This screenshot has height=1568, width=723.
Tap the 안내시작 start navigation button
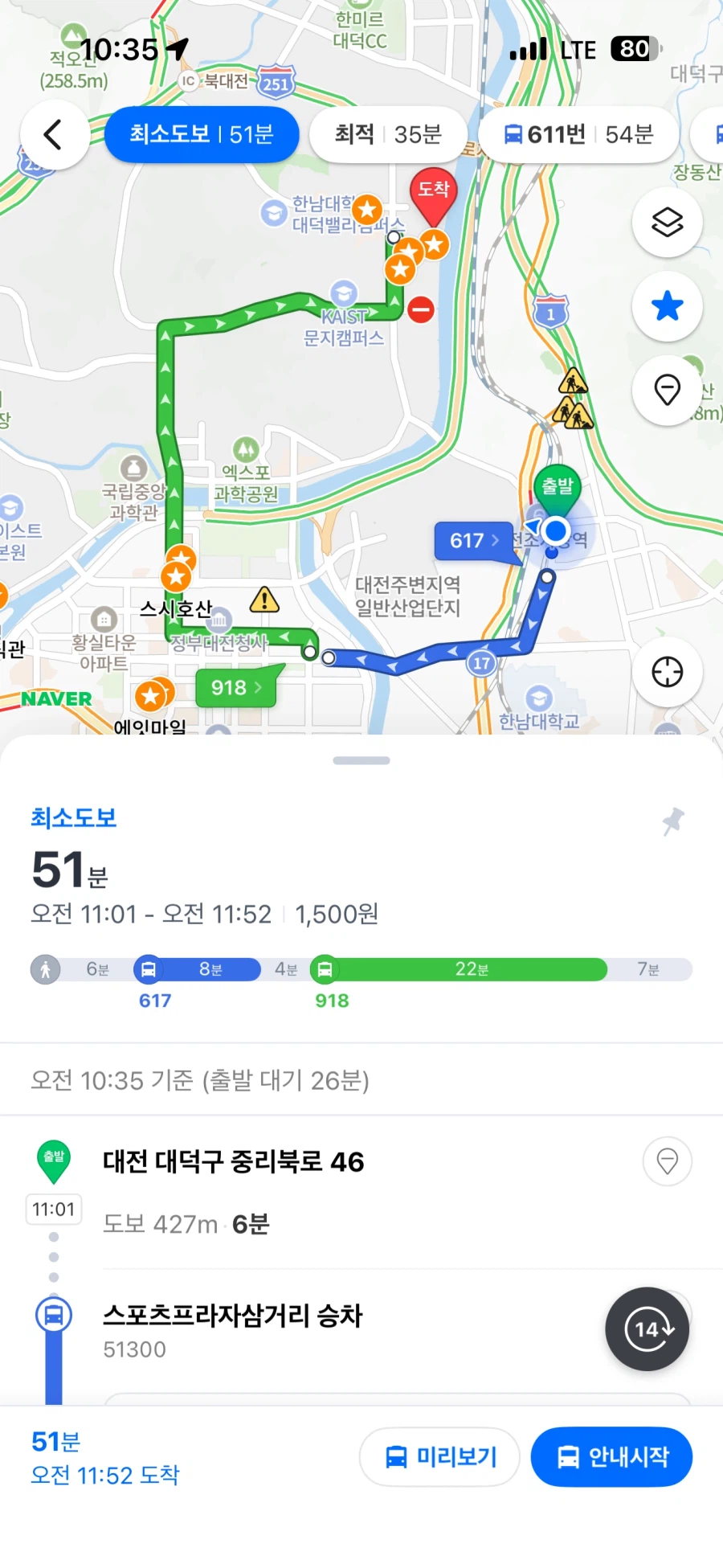tap(611, 1457)
